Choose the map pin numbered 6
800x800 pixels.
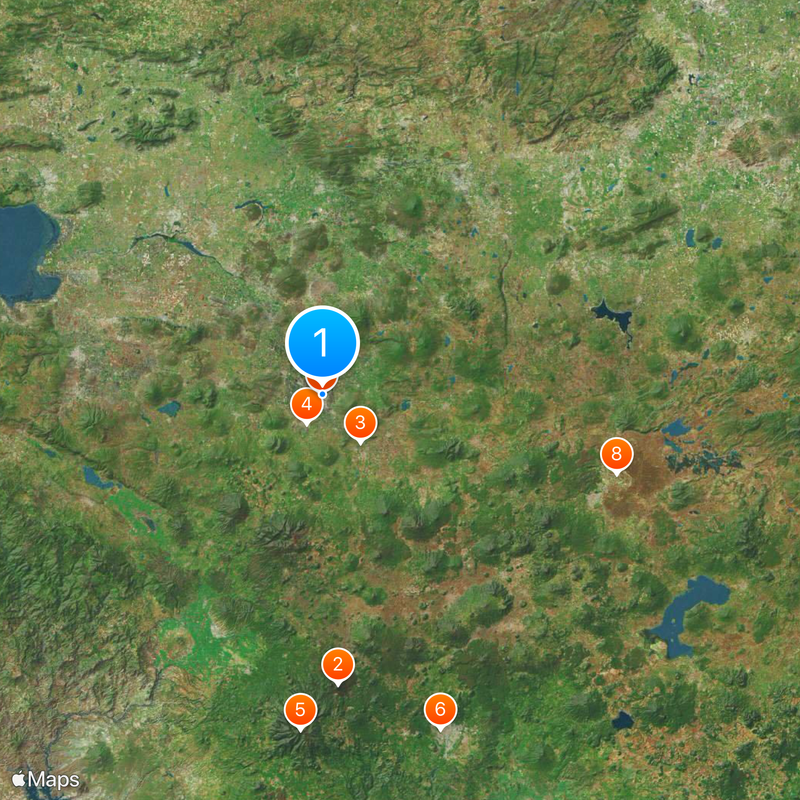(439, 710)
